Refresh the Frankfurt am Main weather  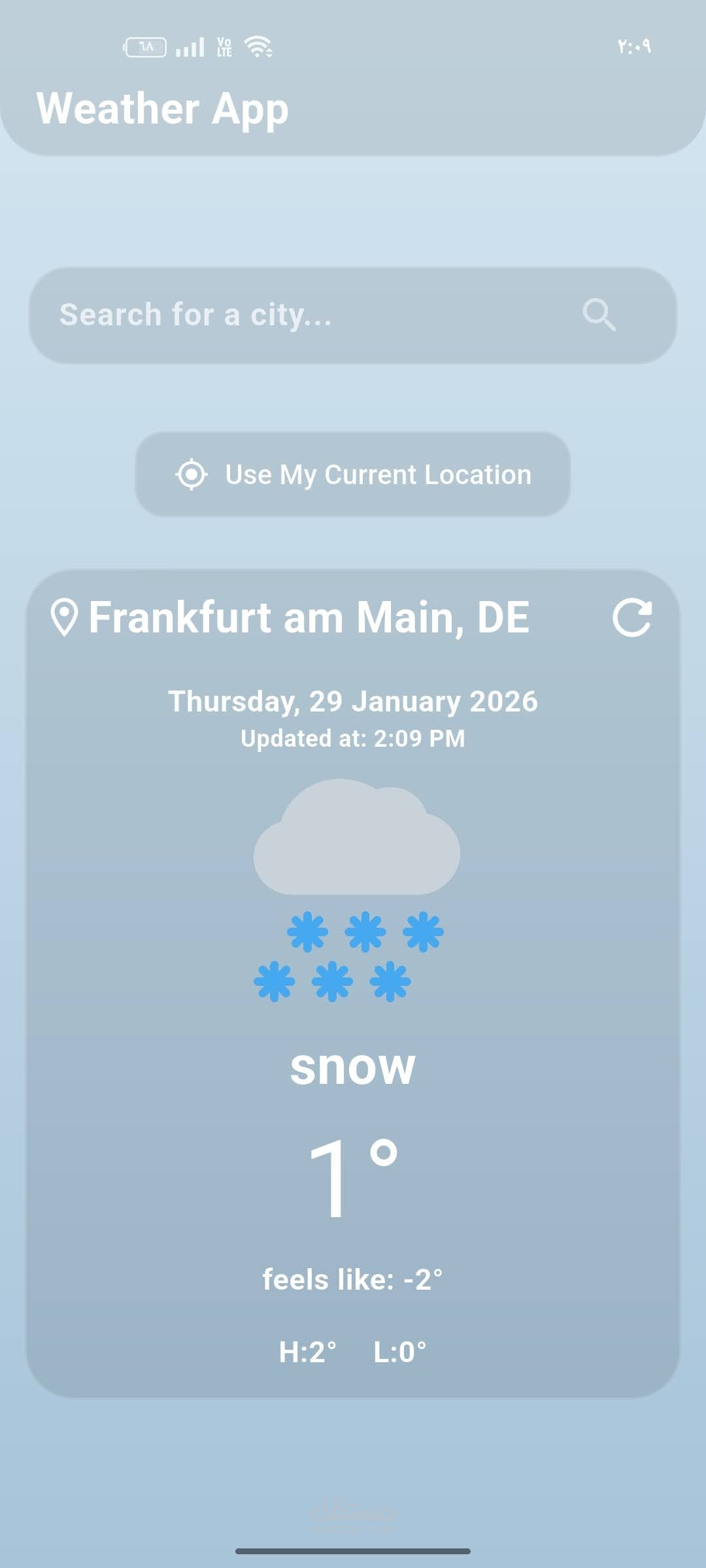click(631, 617)
